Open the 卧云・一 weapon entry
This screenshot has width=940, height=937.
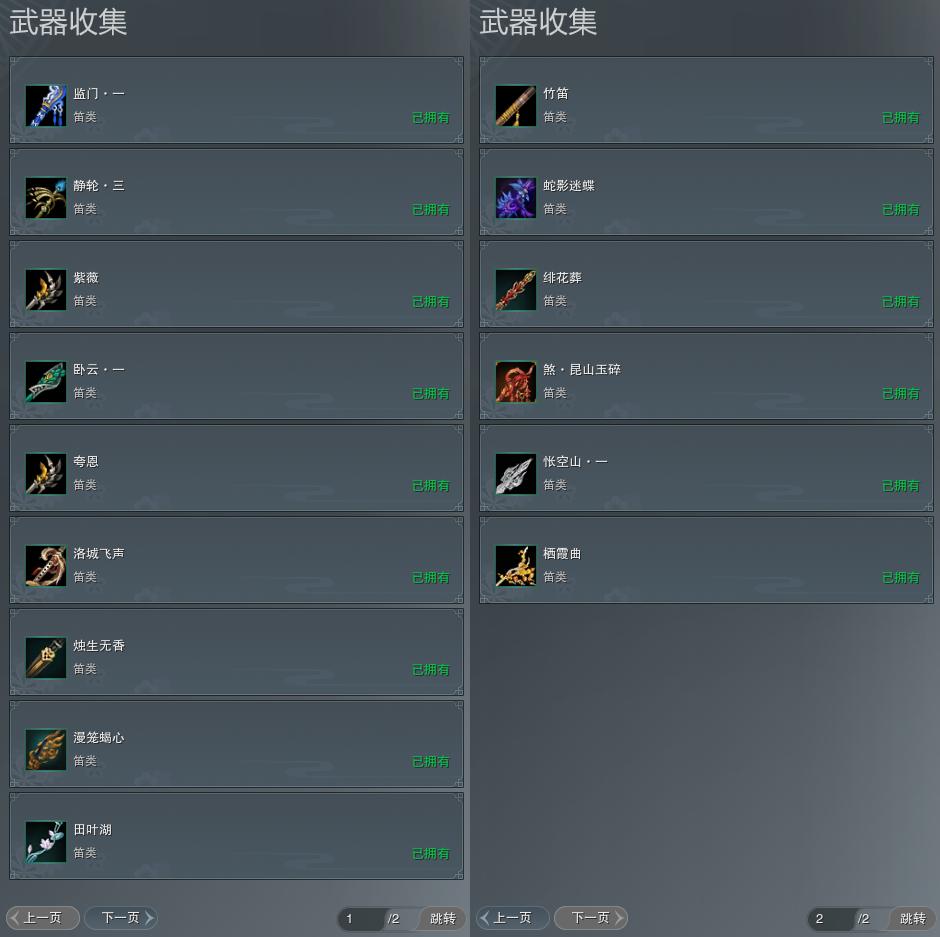pos(236,377)
